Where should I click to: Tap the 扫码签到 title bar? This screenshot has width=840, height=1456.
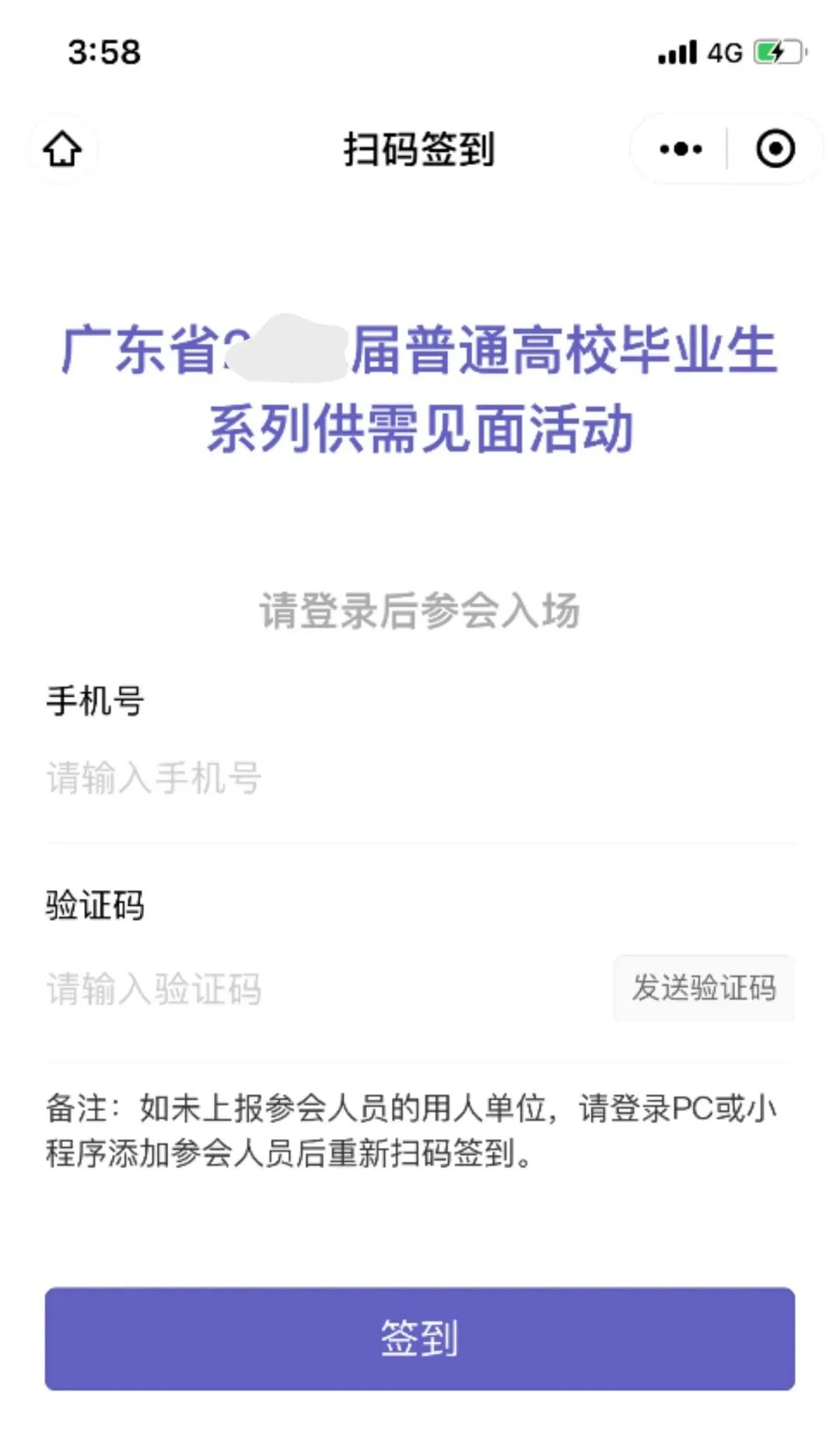click(x=420, y=148)
